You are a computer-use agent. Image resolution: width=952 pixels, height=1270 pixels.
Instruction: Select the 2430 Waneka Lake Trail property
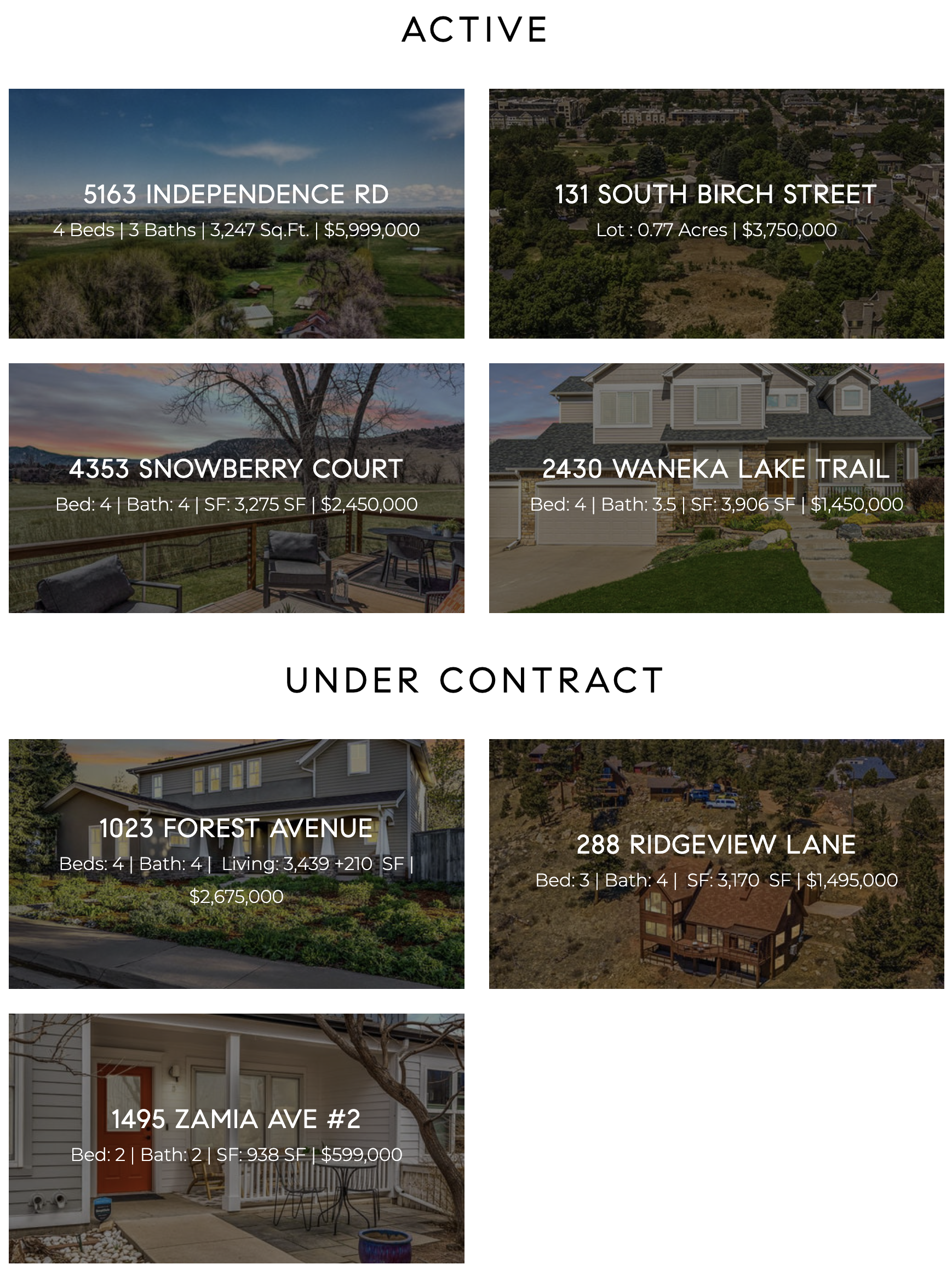click(715, 470)
